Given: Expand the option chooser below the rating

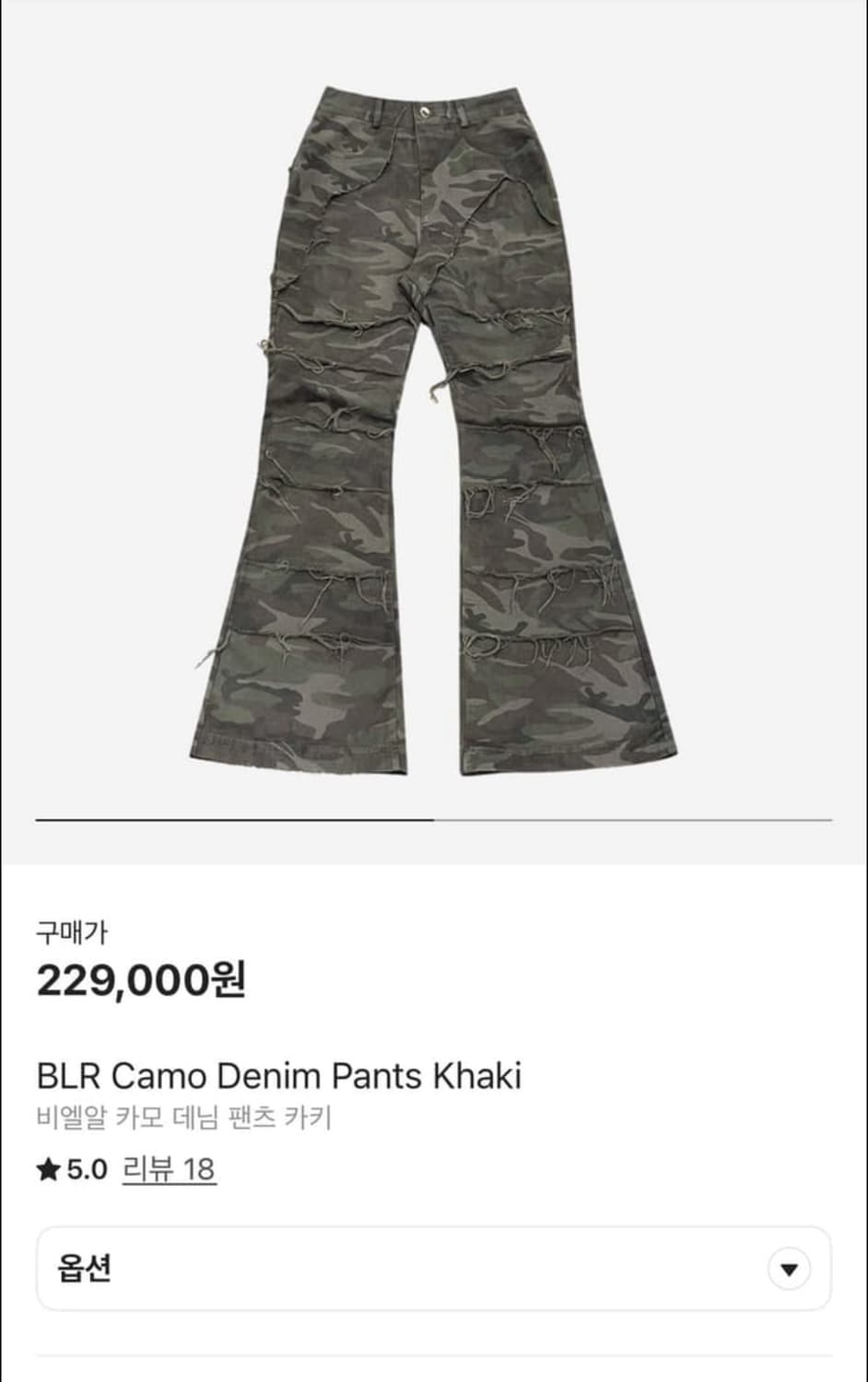Looking at the screenshot, I should [x=433, y=1270].
